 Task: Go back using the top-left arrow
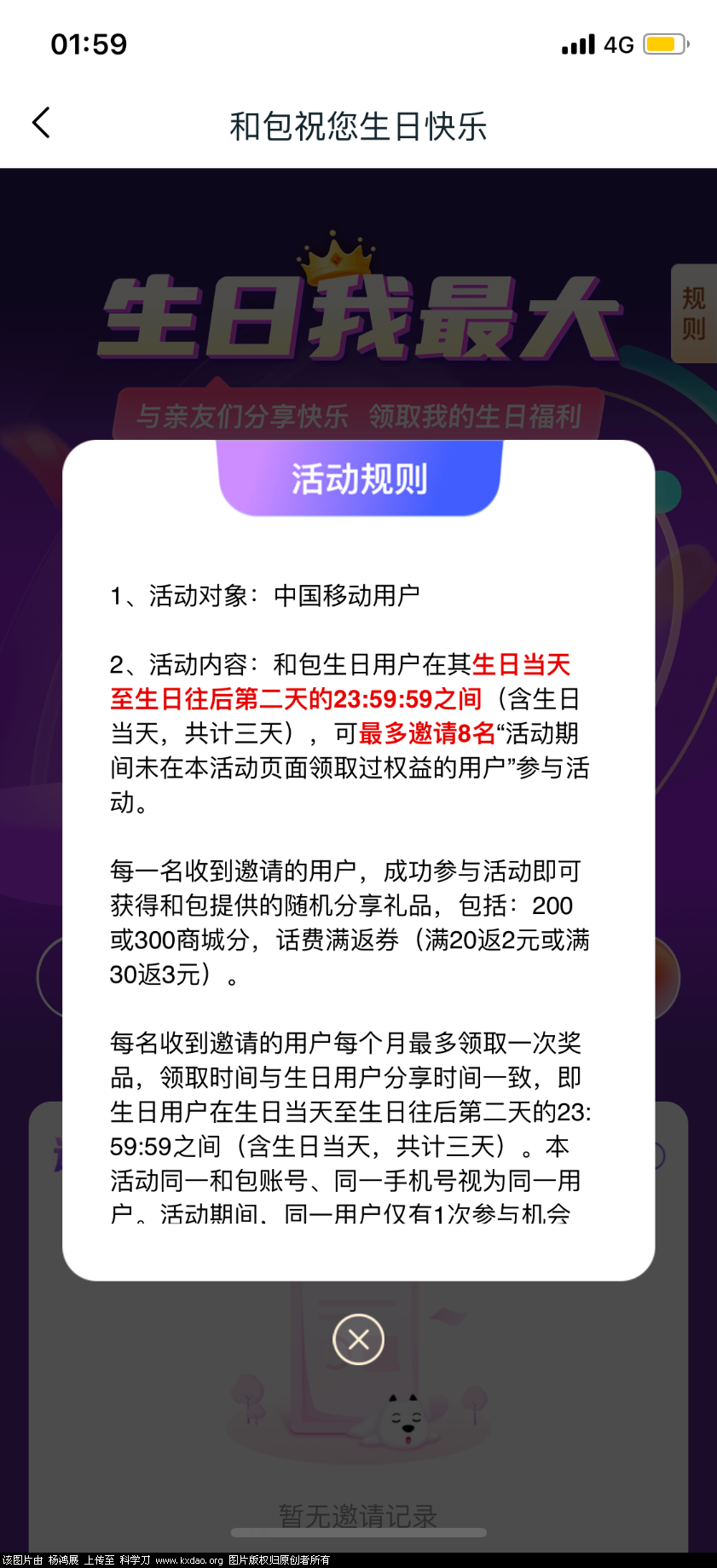click(x=41, y=124)
